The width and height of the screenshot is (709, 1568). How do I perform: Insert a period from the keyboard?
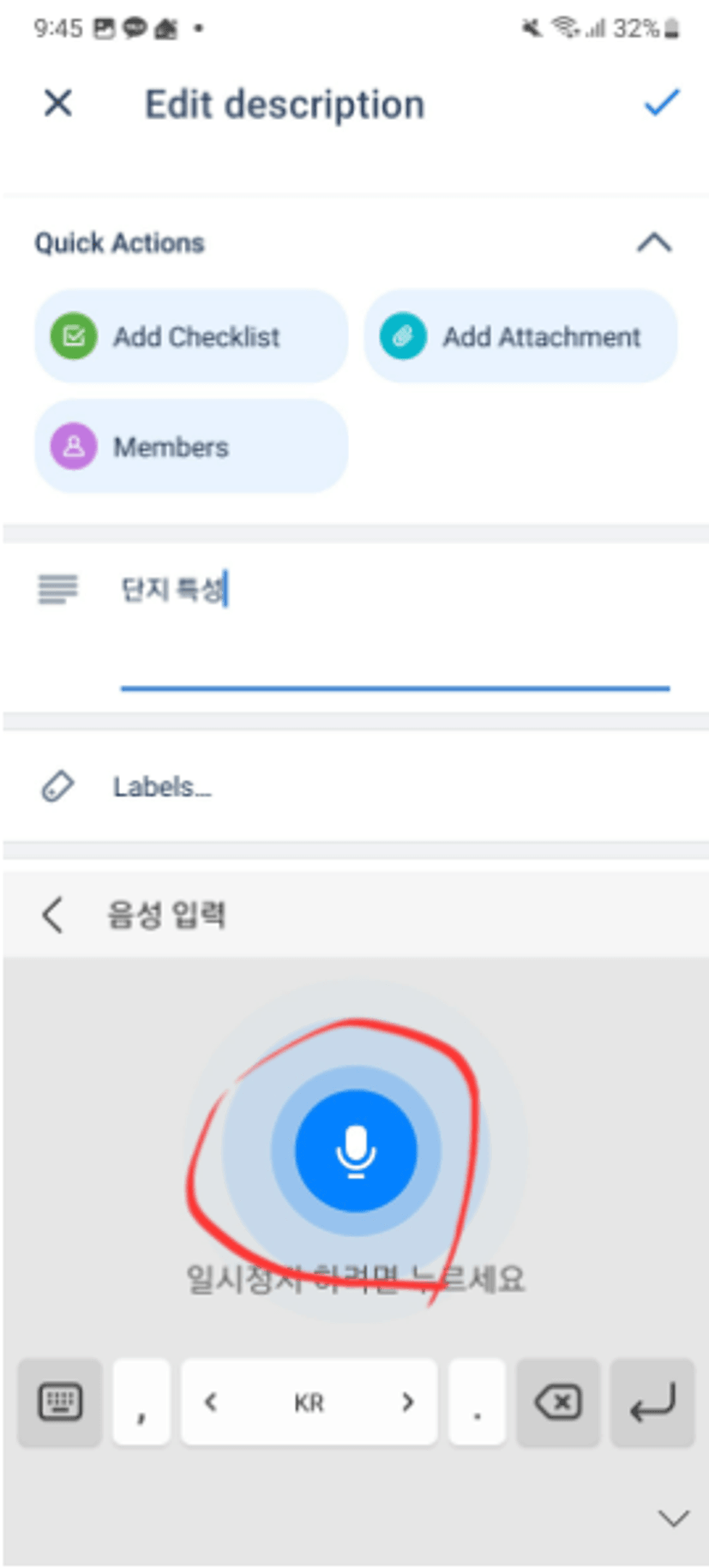[477, 1403]
